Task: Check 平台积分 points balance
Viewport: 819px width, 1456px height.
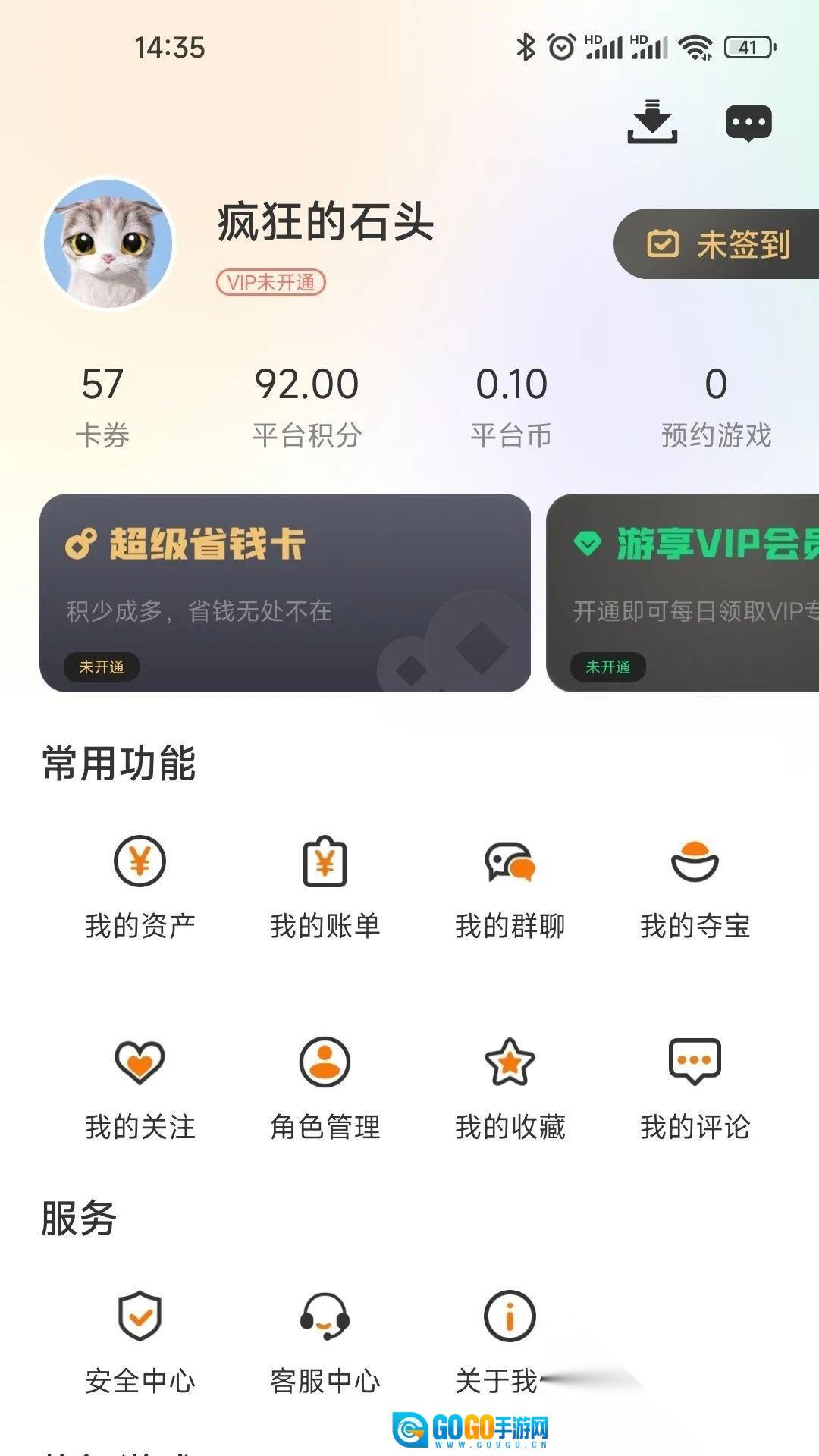Action: point(306,406)
